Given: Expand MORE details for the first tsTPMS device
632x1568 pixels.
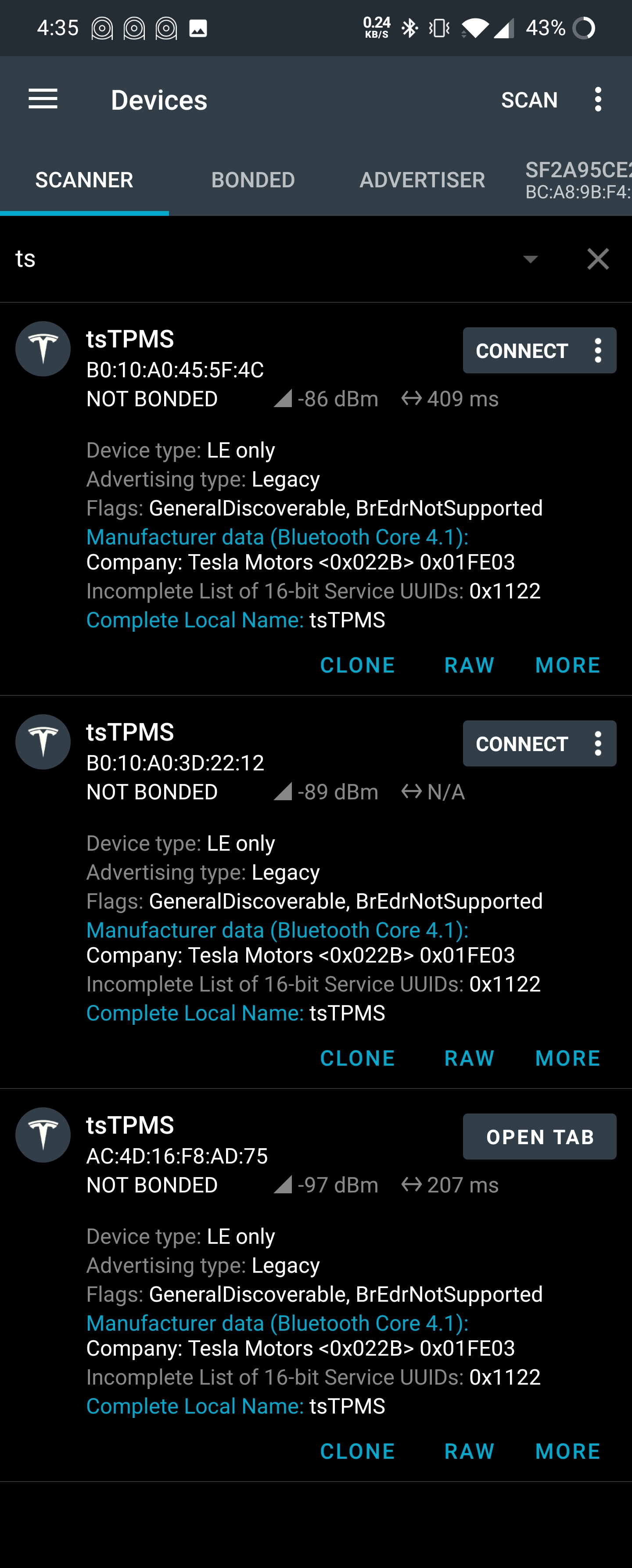Looking at the screenshot, I should click(x=567, y=664).
